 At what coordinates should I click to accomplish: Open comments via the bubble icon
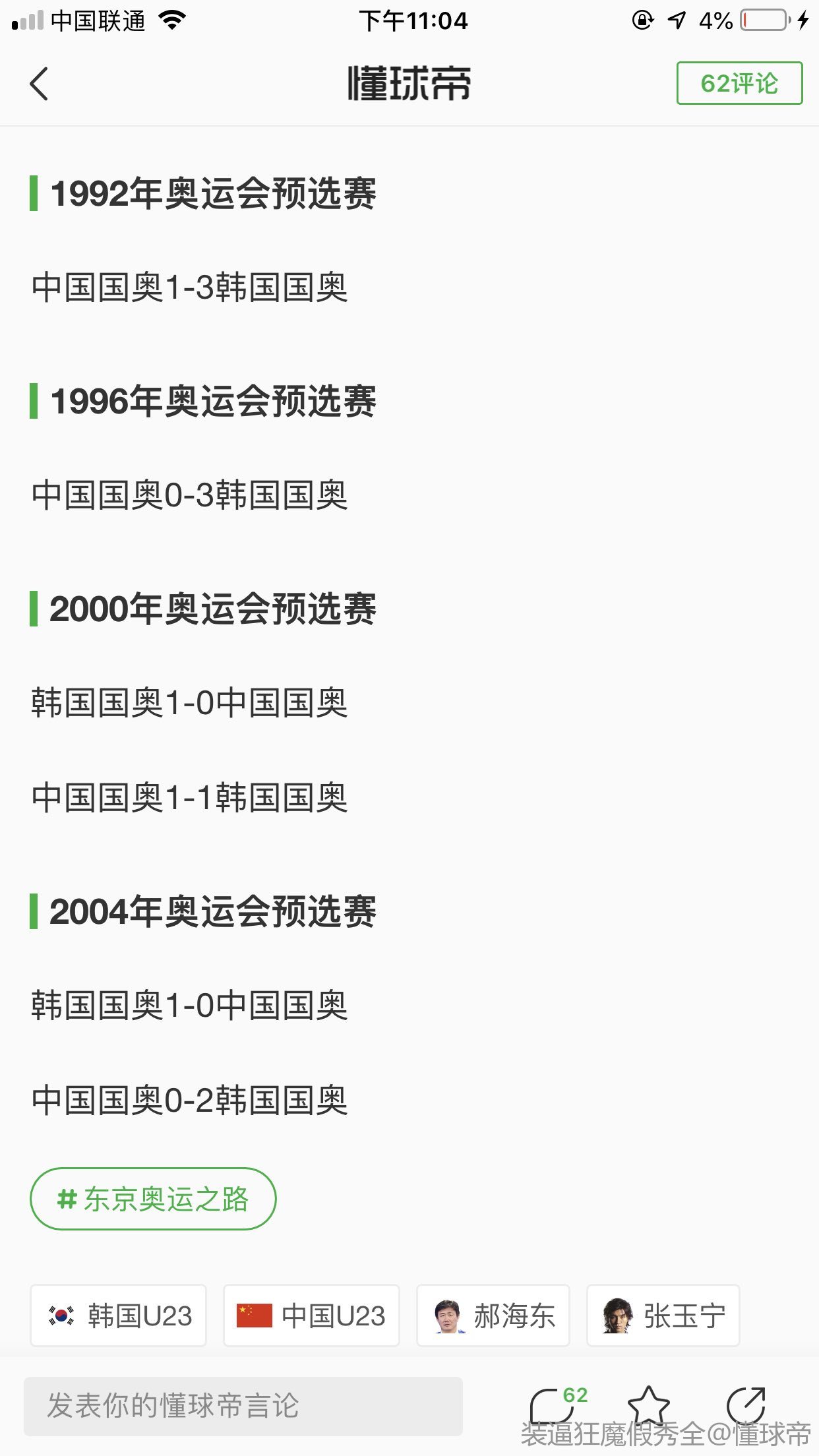(x=554, y=1406)
